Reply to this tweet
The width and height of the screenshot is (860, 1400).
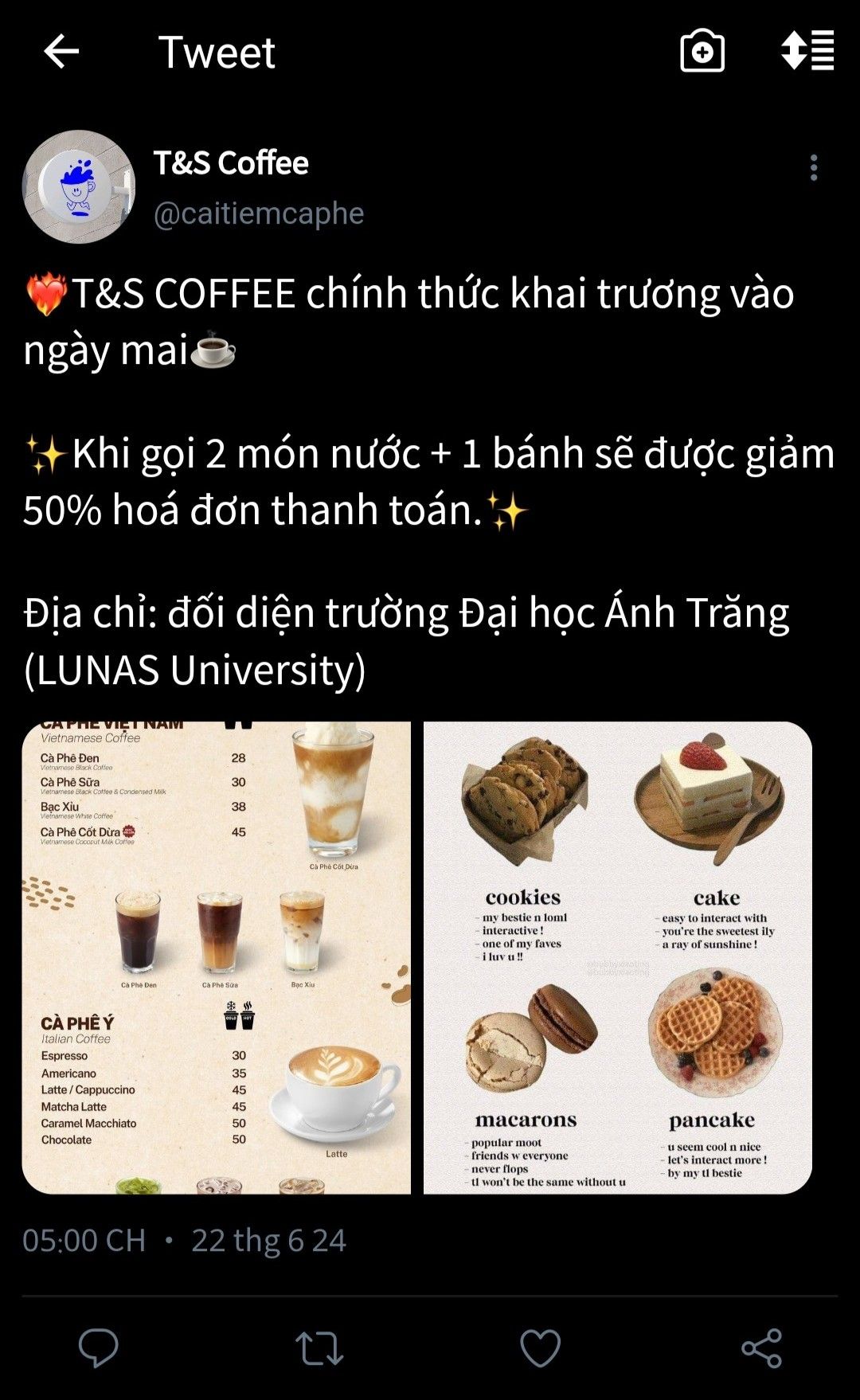tap(99, 1348)
